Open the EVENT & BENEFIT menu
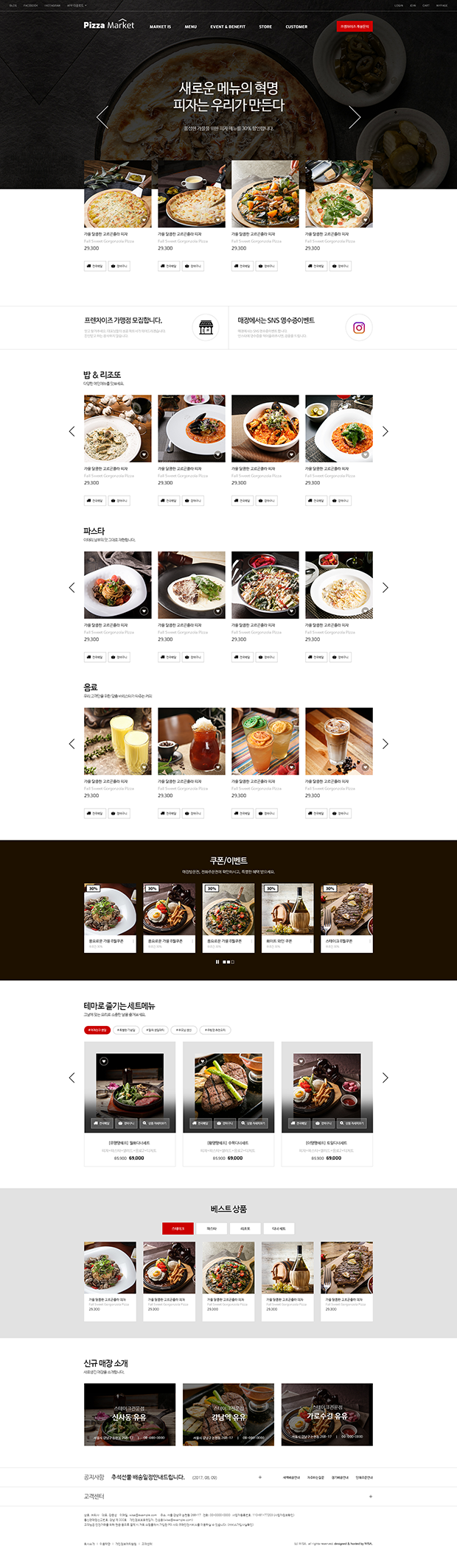This screenshot has width=457, height=1568. (x=228, y=27)
